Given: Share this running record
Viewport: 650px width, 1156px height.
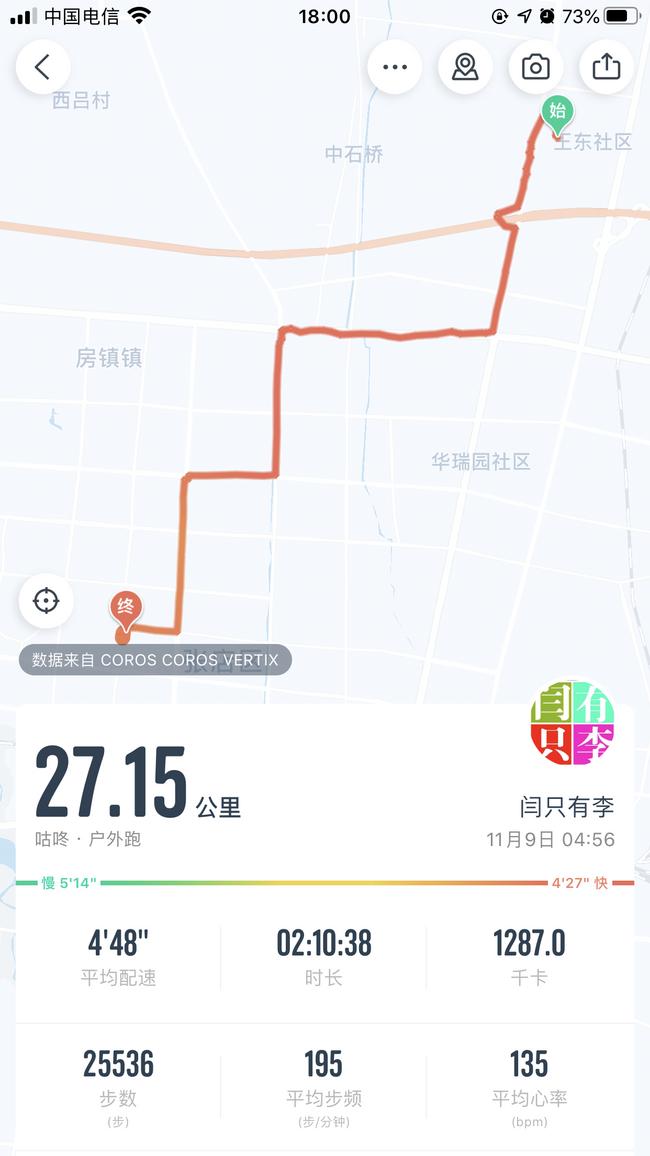Looking at the screenshot, I should (x=606, y=67).
